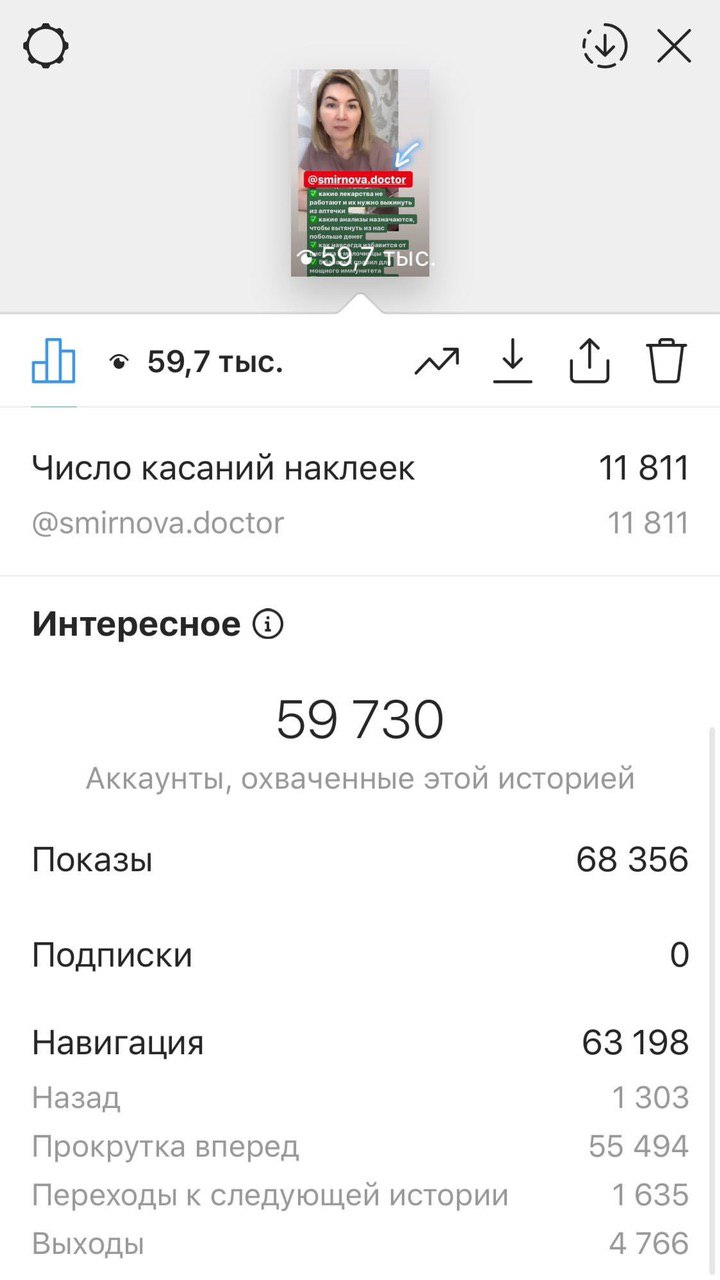Viewport: 720px width, 1280px height.
Task: Download the story with the down arrow icon
Action: [513, 361]
